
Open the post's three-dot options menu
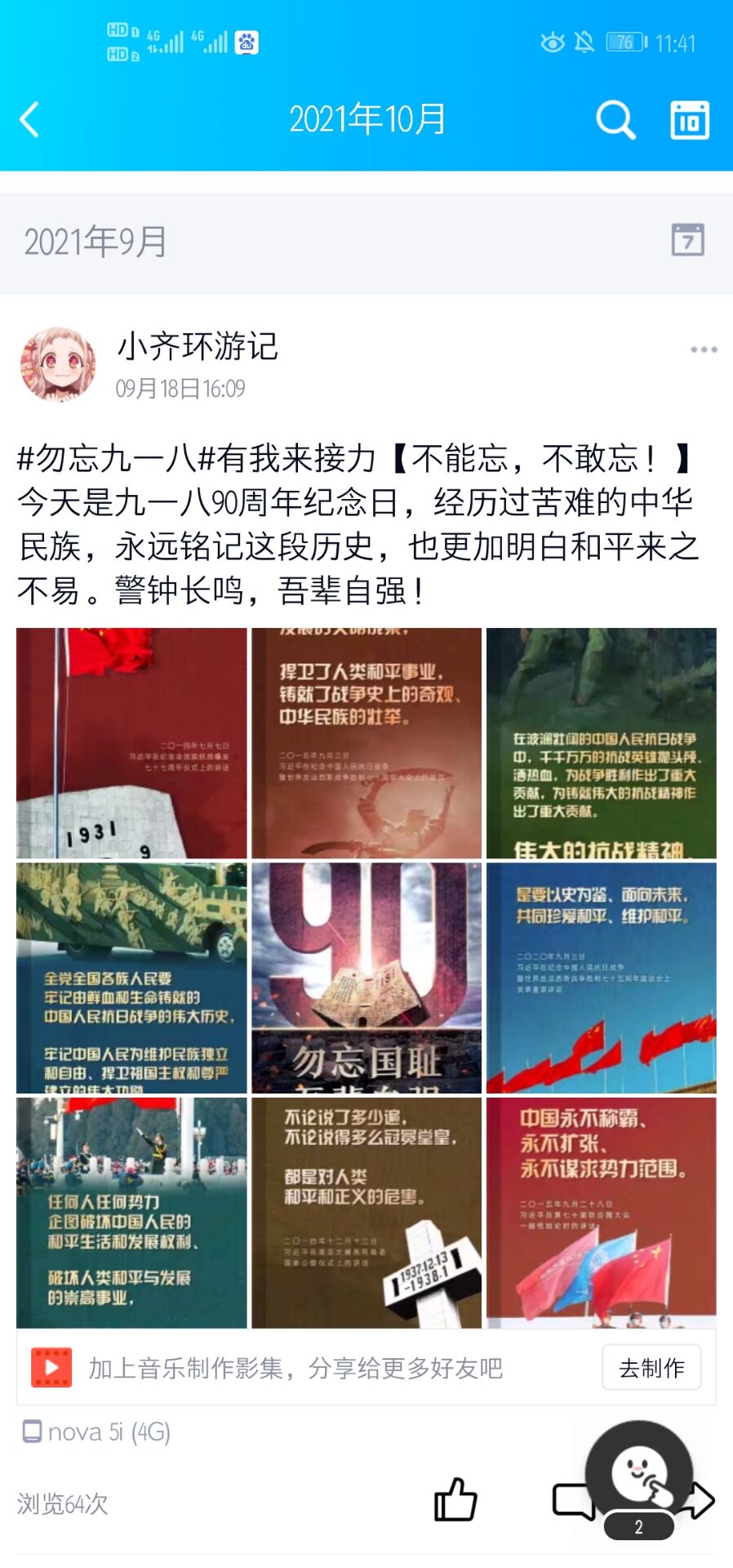703,350
